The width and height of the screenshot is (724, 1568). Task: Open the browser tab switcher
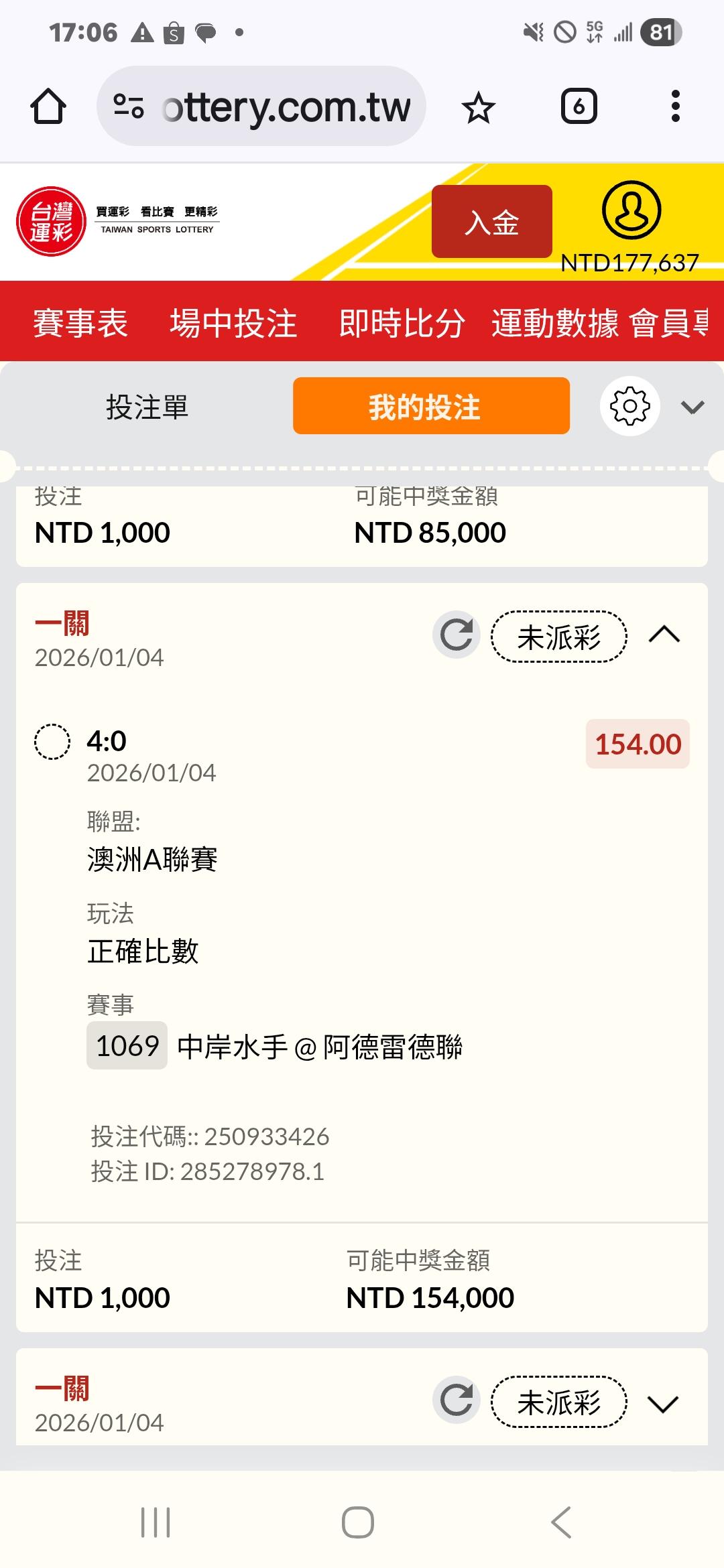579,107
